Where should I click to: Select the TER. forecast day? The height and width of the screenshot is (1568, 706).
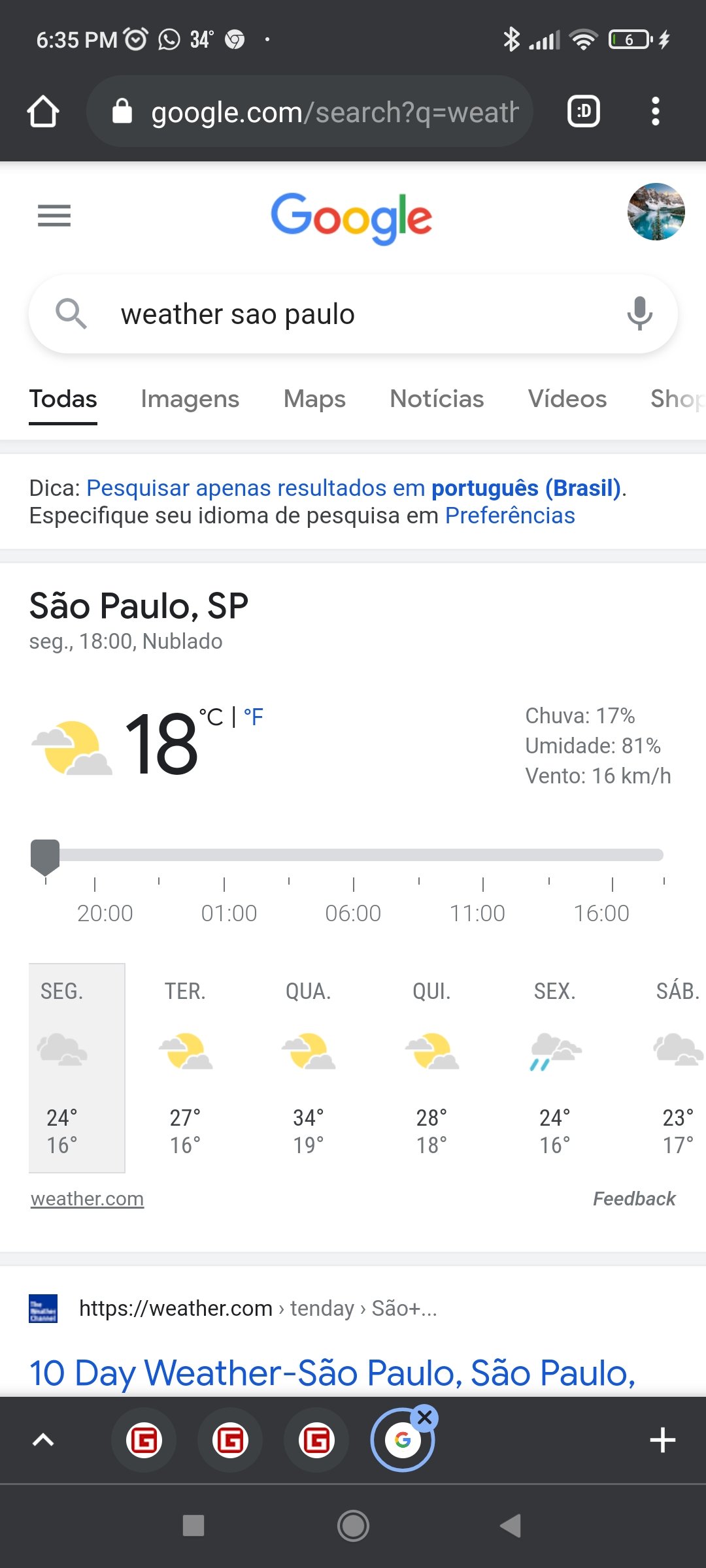pyautogui.click(x=185, y=1068)
